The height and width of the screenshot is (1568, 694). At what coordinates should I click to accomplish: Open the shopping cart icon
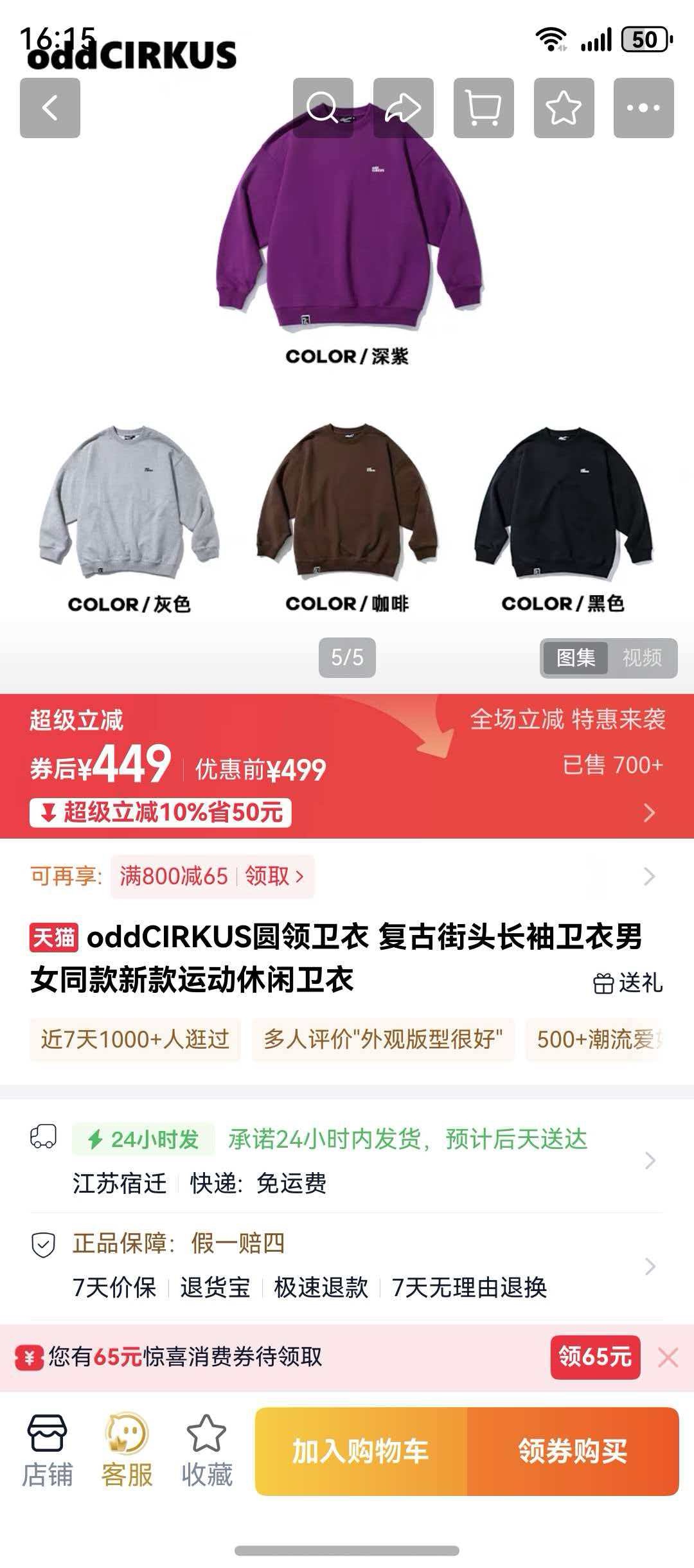(483, 108)
